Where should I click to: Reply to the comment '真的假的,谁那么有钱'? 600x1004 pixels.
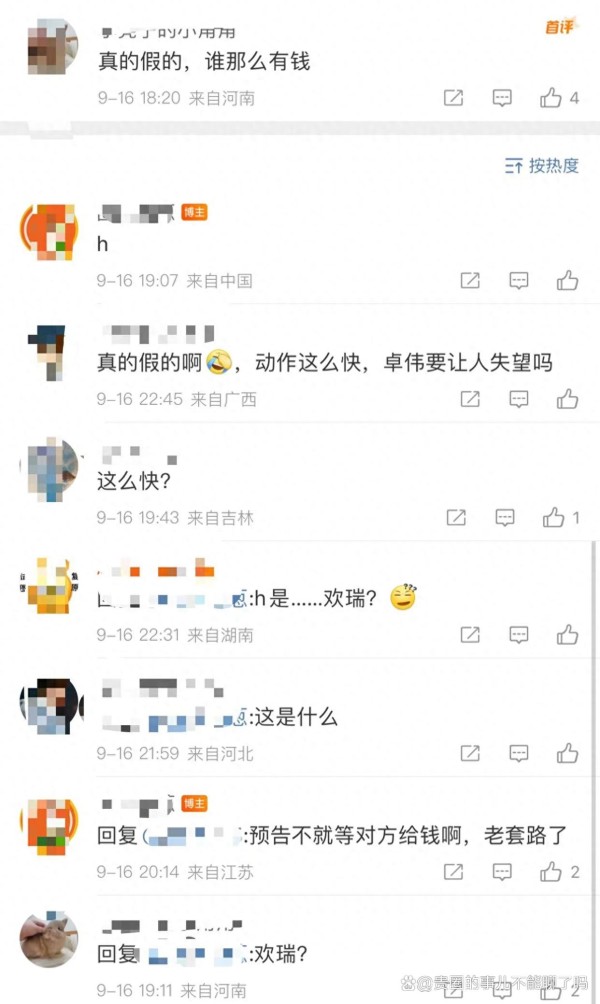(502, 98)
